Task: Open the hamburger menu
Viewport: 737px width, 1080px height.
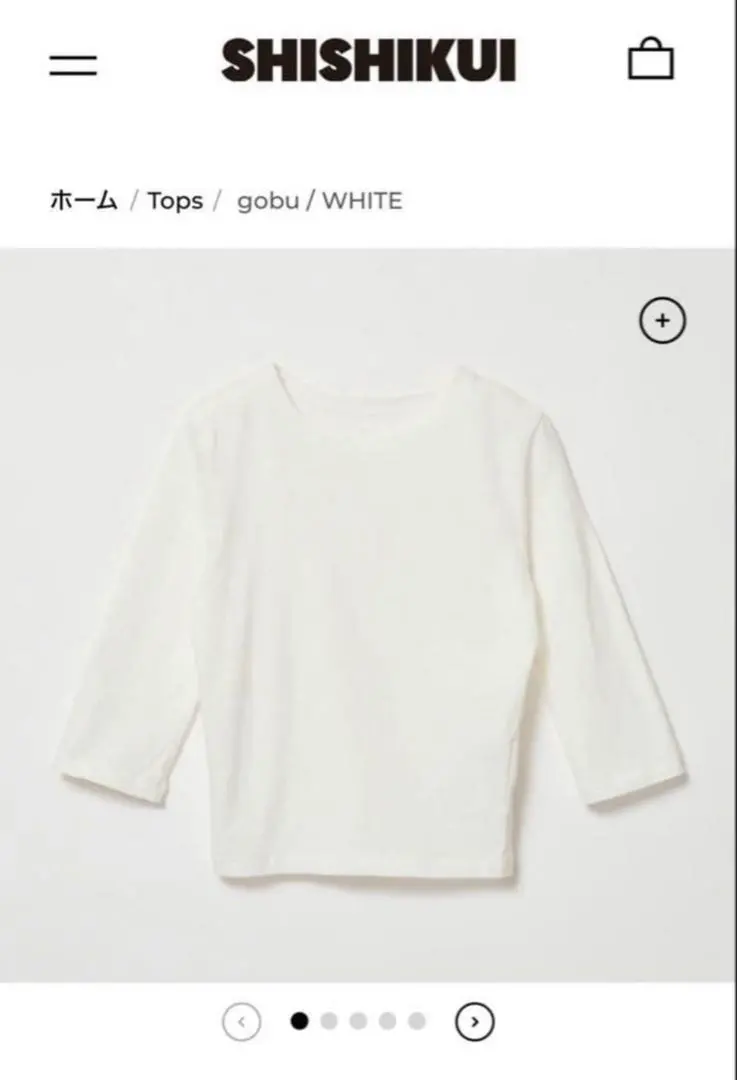Action: (73, 64)
